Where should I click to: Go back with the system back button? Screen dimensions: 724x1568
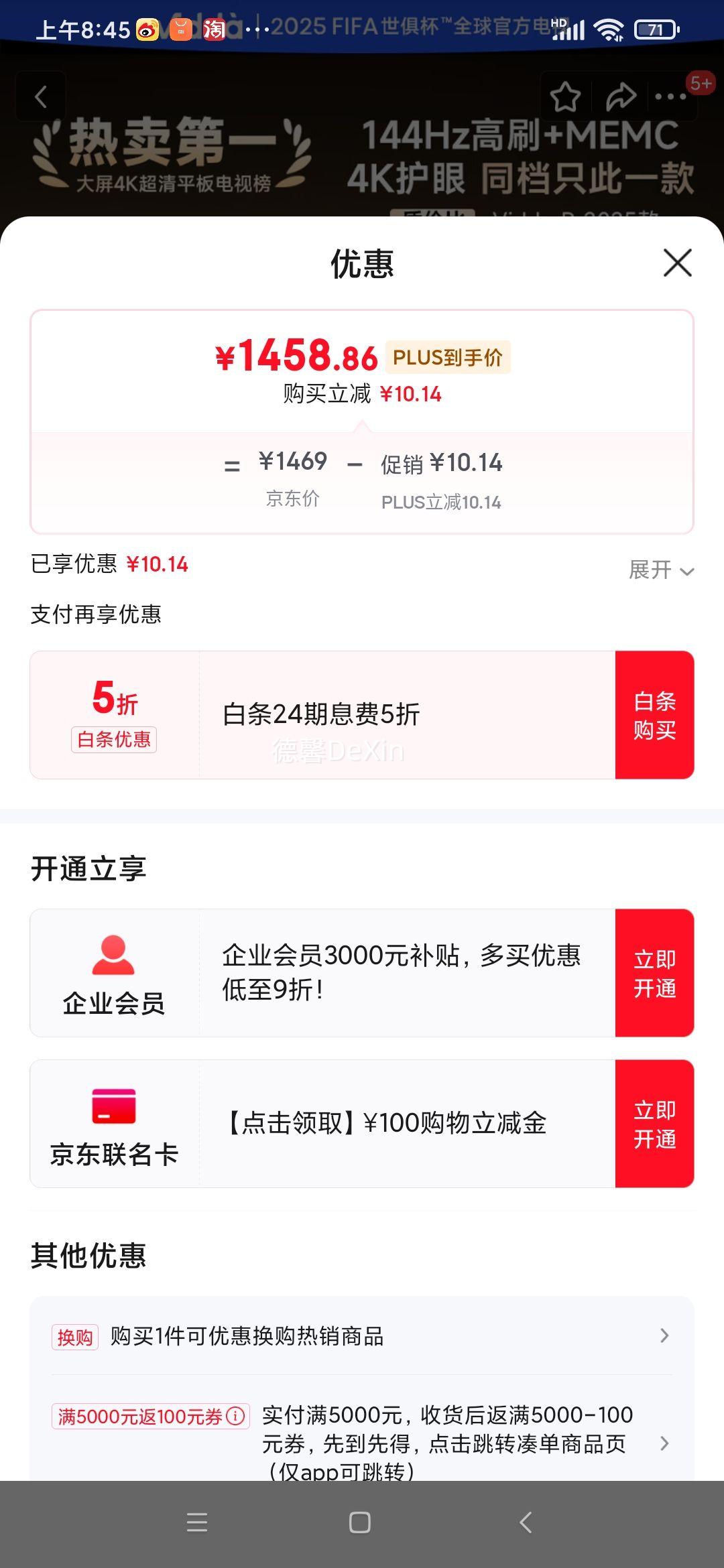coord(526,1522)
